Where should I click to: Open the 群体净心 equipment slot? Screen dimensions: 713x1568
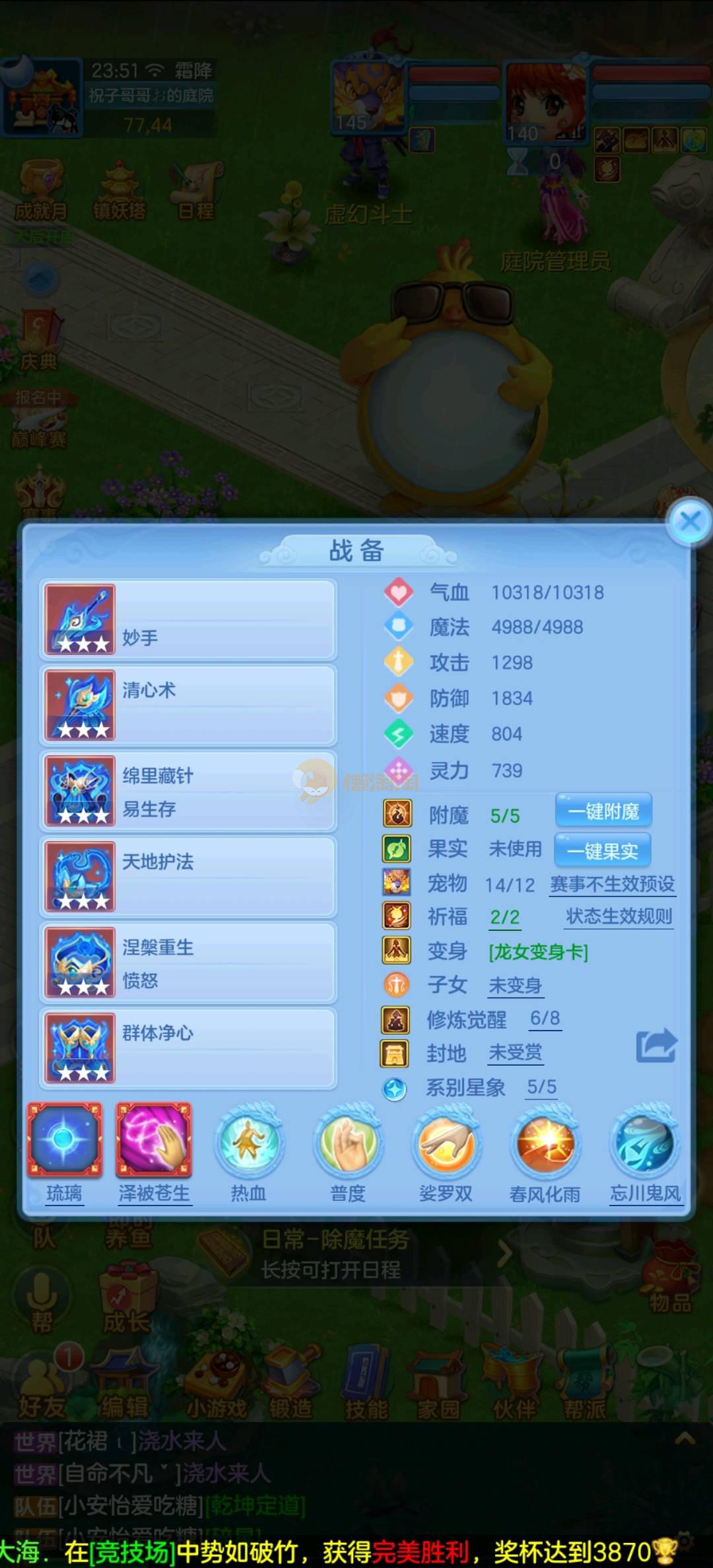click(x=188, y=1048)
